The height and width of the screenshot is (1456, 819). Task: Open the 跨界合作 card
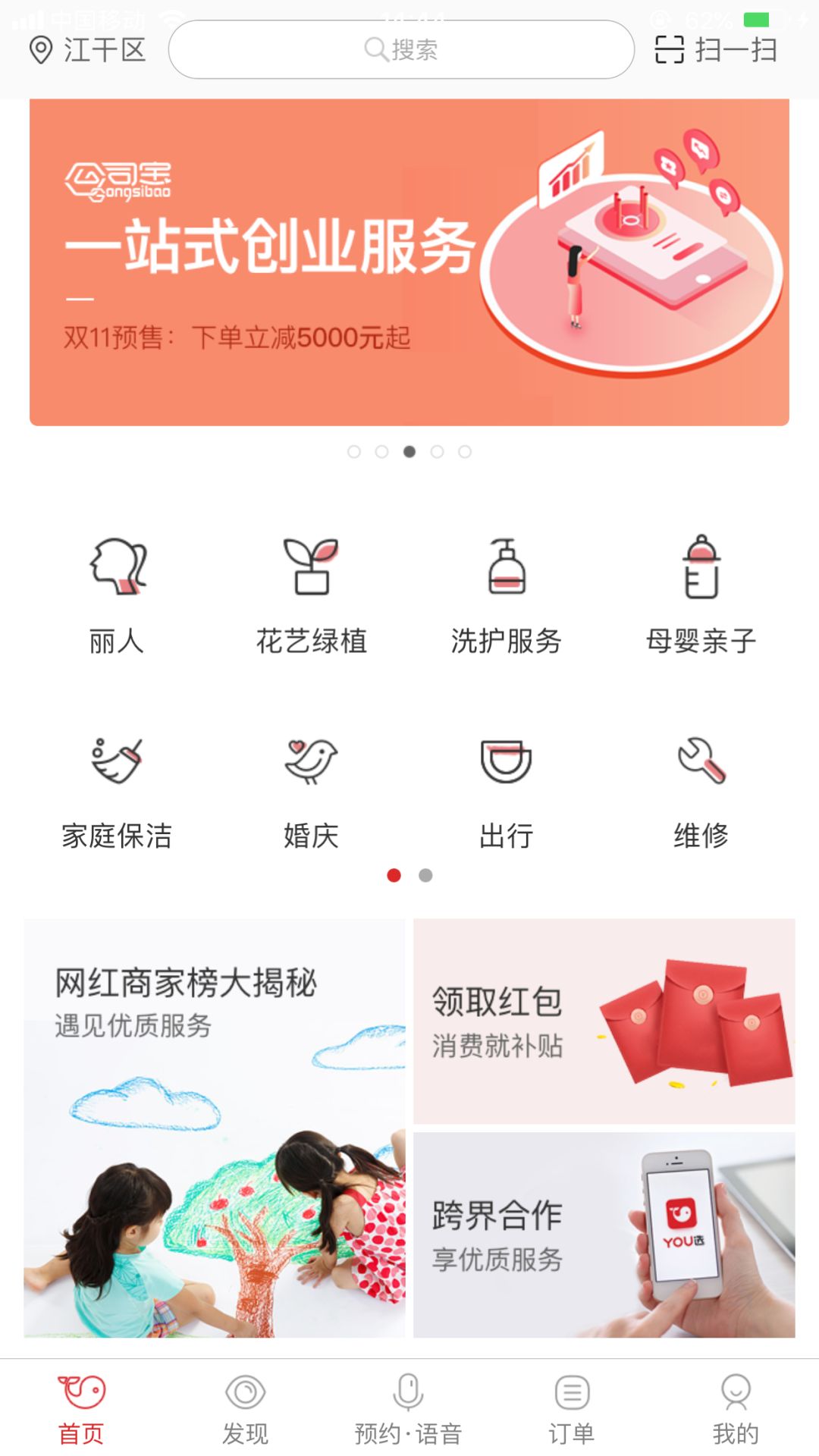pyautogui.click(x=604, y=1235)
